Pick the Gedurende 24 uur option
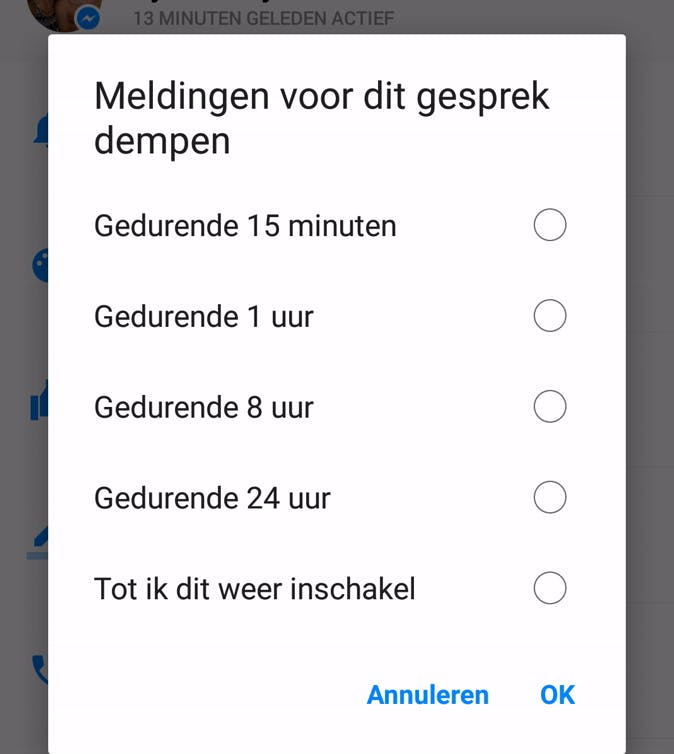This screenshot has width=674, height=754. click(x=549, y=497)
